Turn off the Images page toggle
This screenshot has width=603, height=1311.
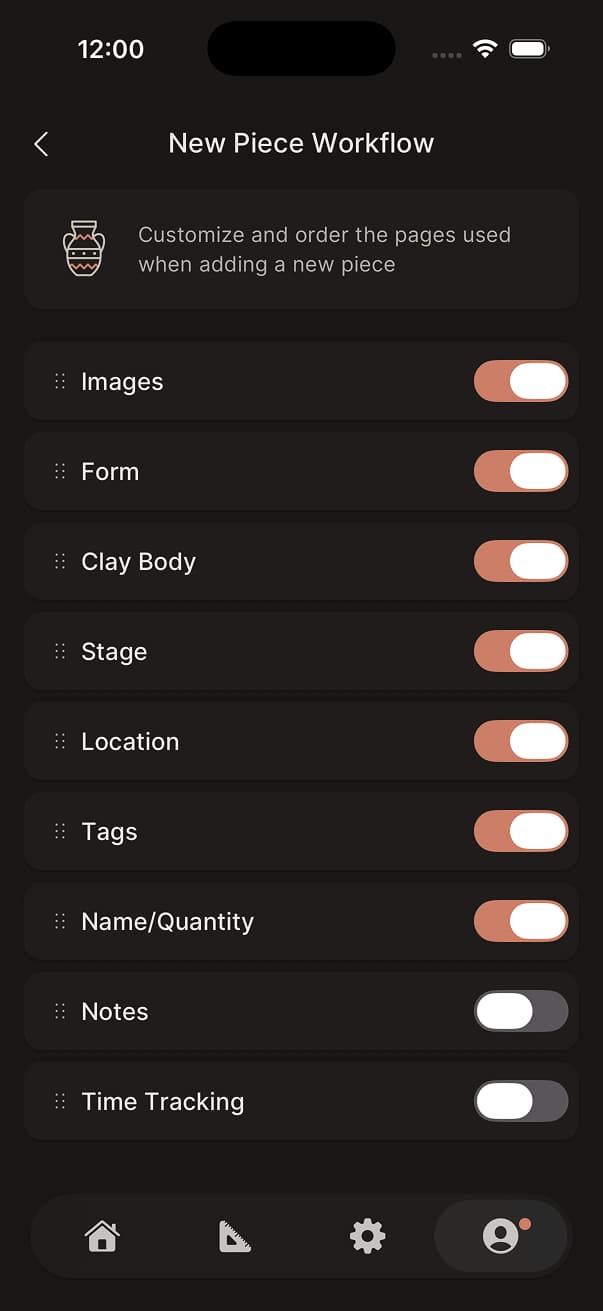point(520,381)
